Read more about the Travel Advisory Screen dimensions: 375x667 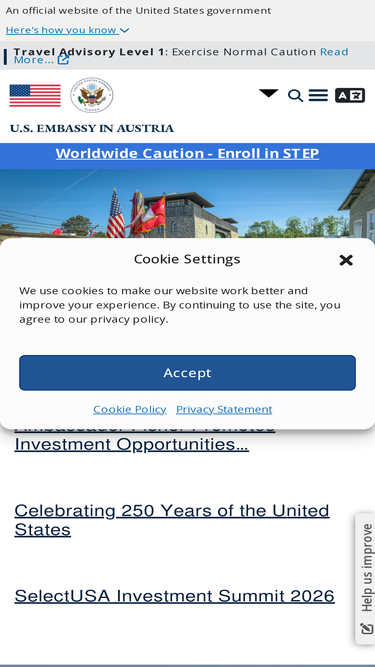point(41,60)
